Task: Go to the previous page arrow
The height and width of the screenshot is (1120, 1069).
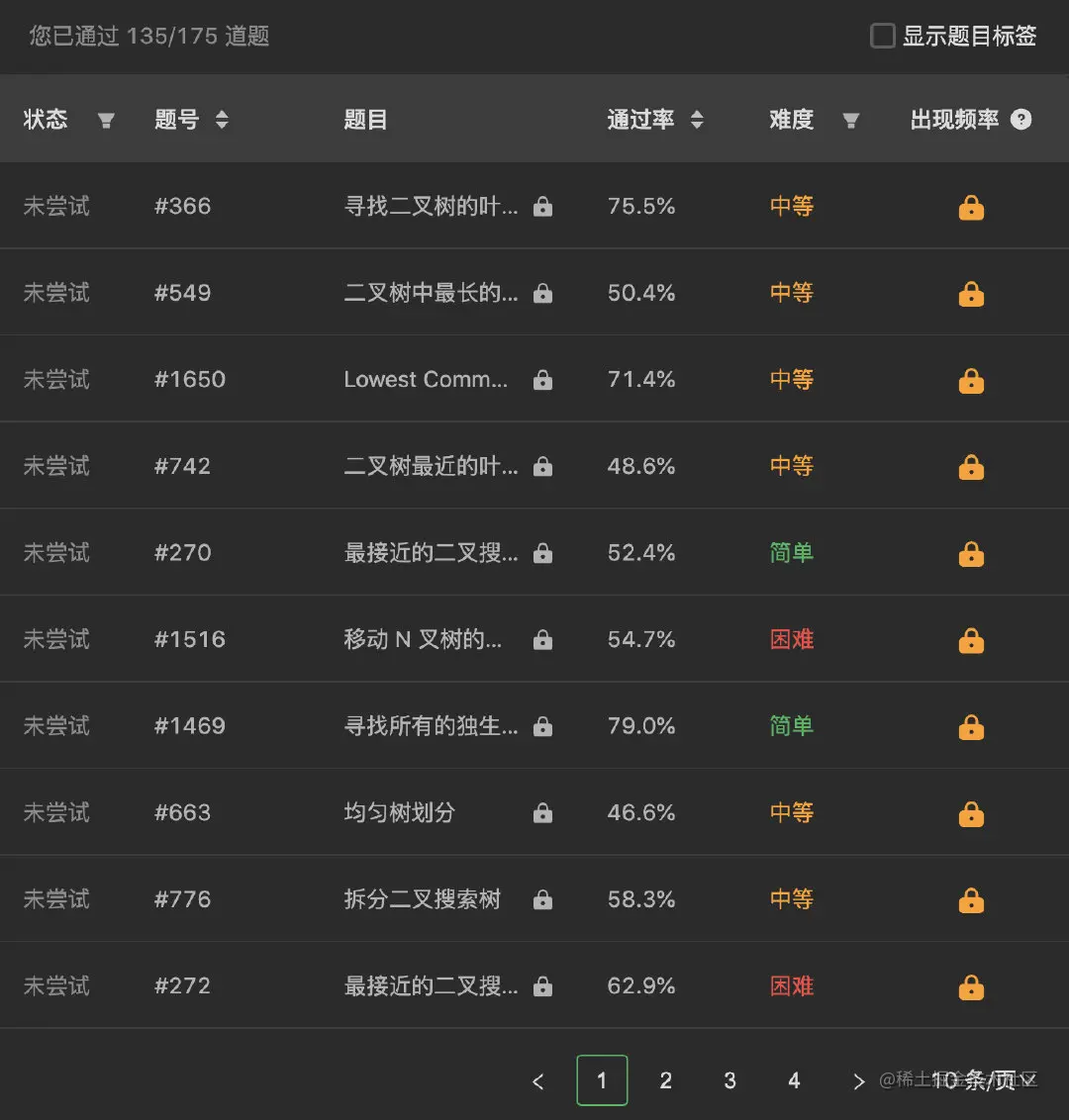Action: coord(538,1081)
